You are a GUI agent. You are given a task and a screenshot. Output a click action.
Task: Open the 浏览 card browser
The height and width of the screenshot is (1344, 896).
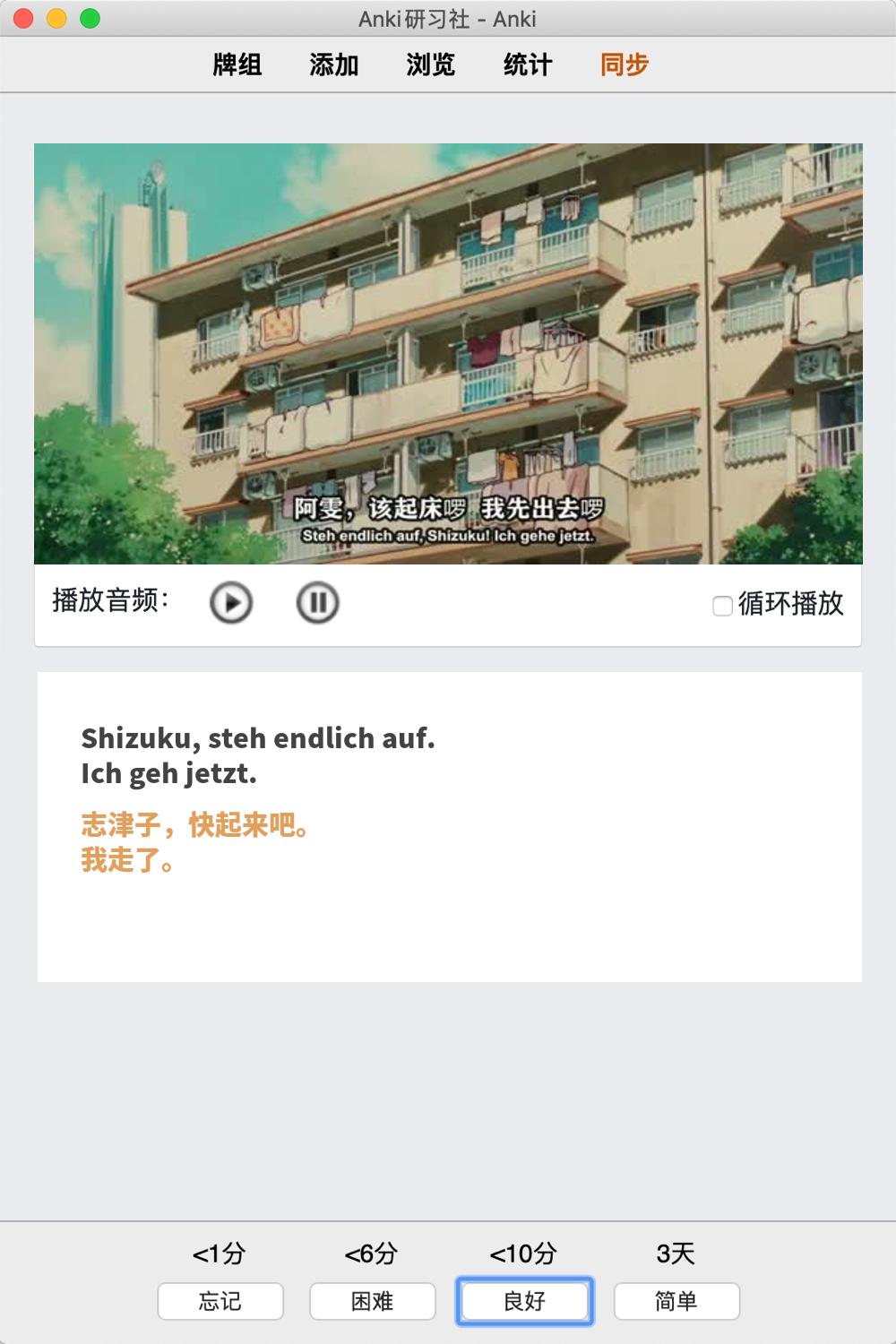tap(430, 65)
